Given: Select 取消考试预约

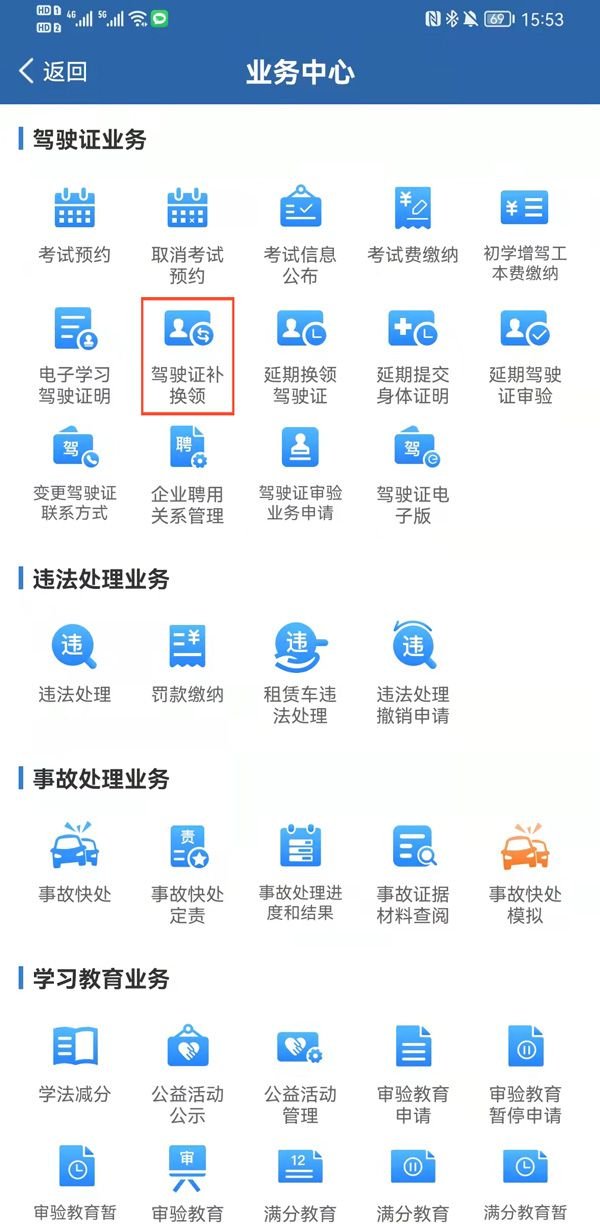Looking at the screenshot, I should point(187,234).
